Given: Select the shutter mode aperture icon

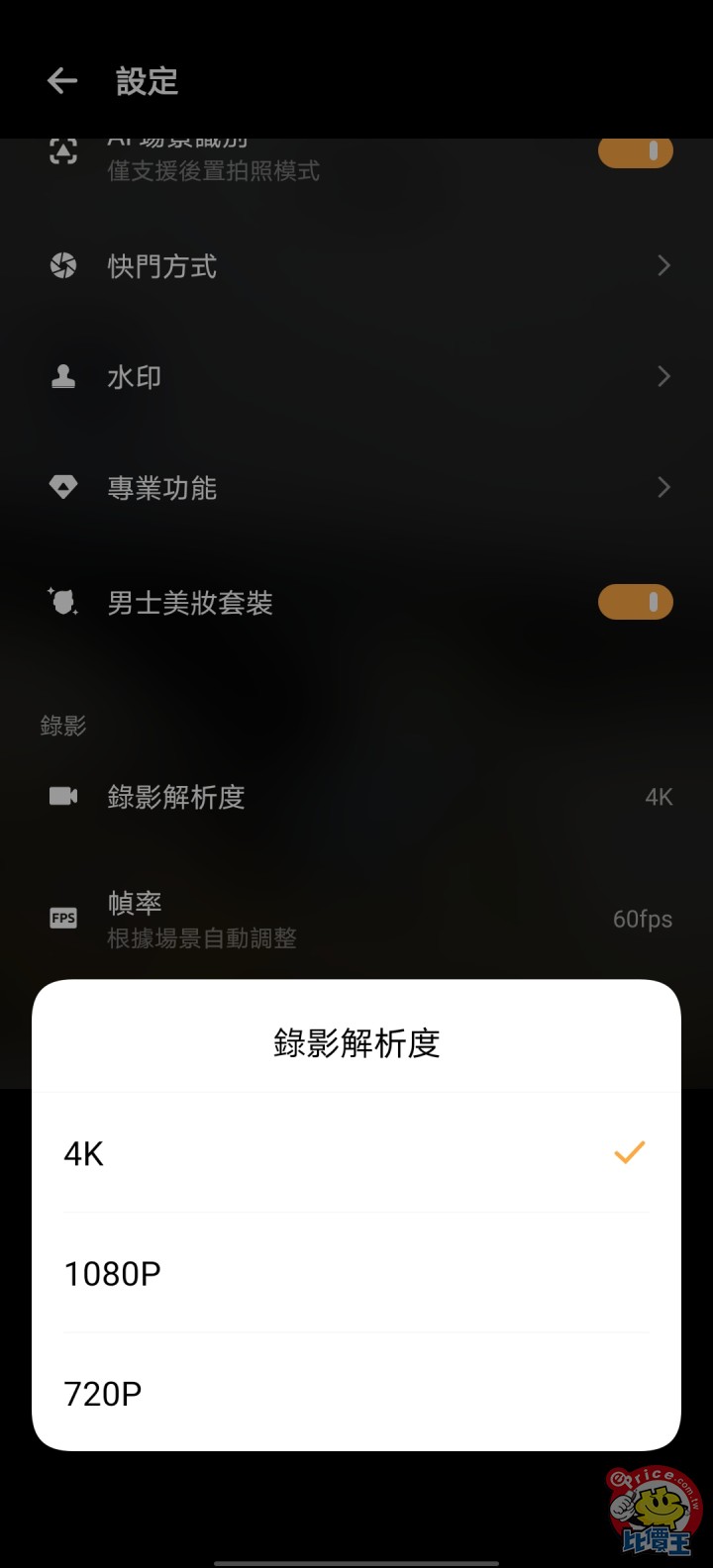Looking at the screenshot, I should [63, 265].
